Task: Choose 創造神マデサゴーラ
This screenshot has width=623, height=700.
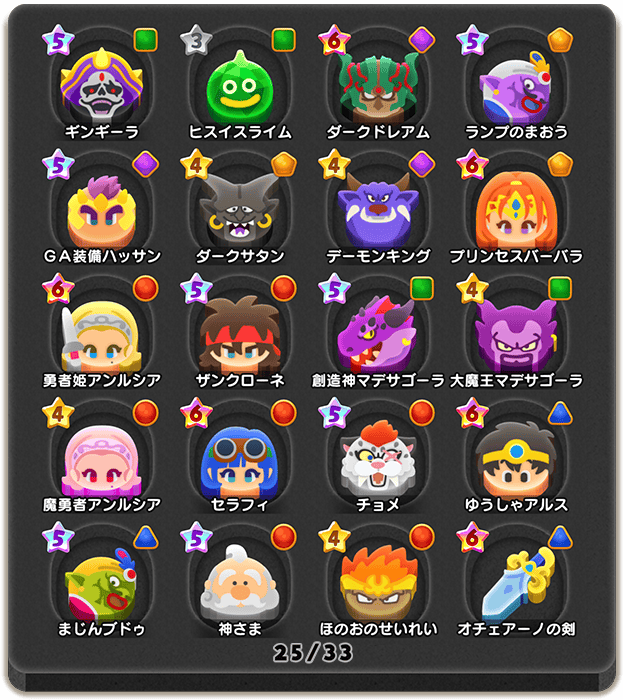Action: pos(377,331)
